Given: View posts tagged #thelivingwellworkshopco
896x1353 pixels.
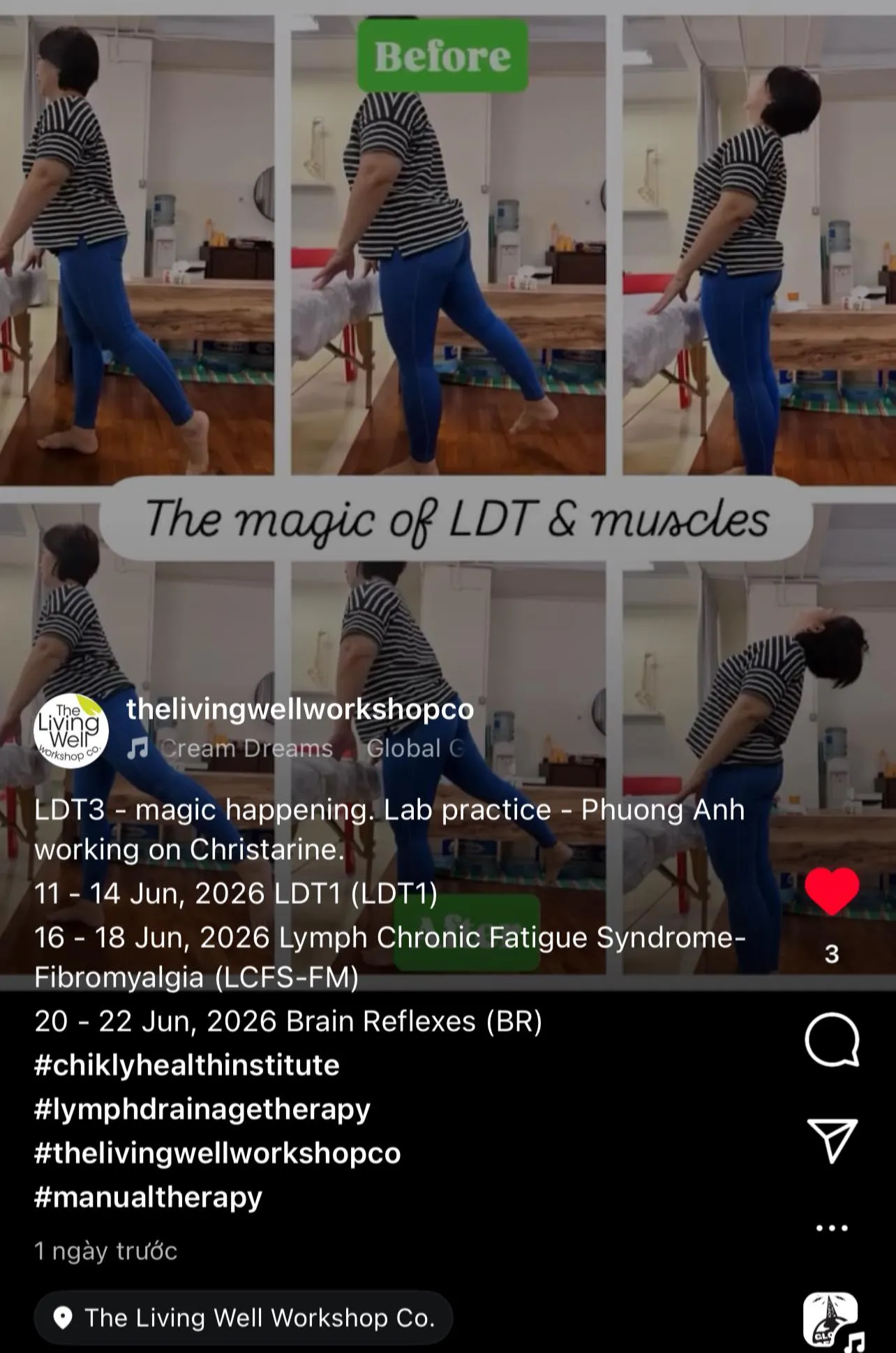Looking at the screenshot, I should (218, 1153).
